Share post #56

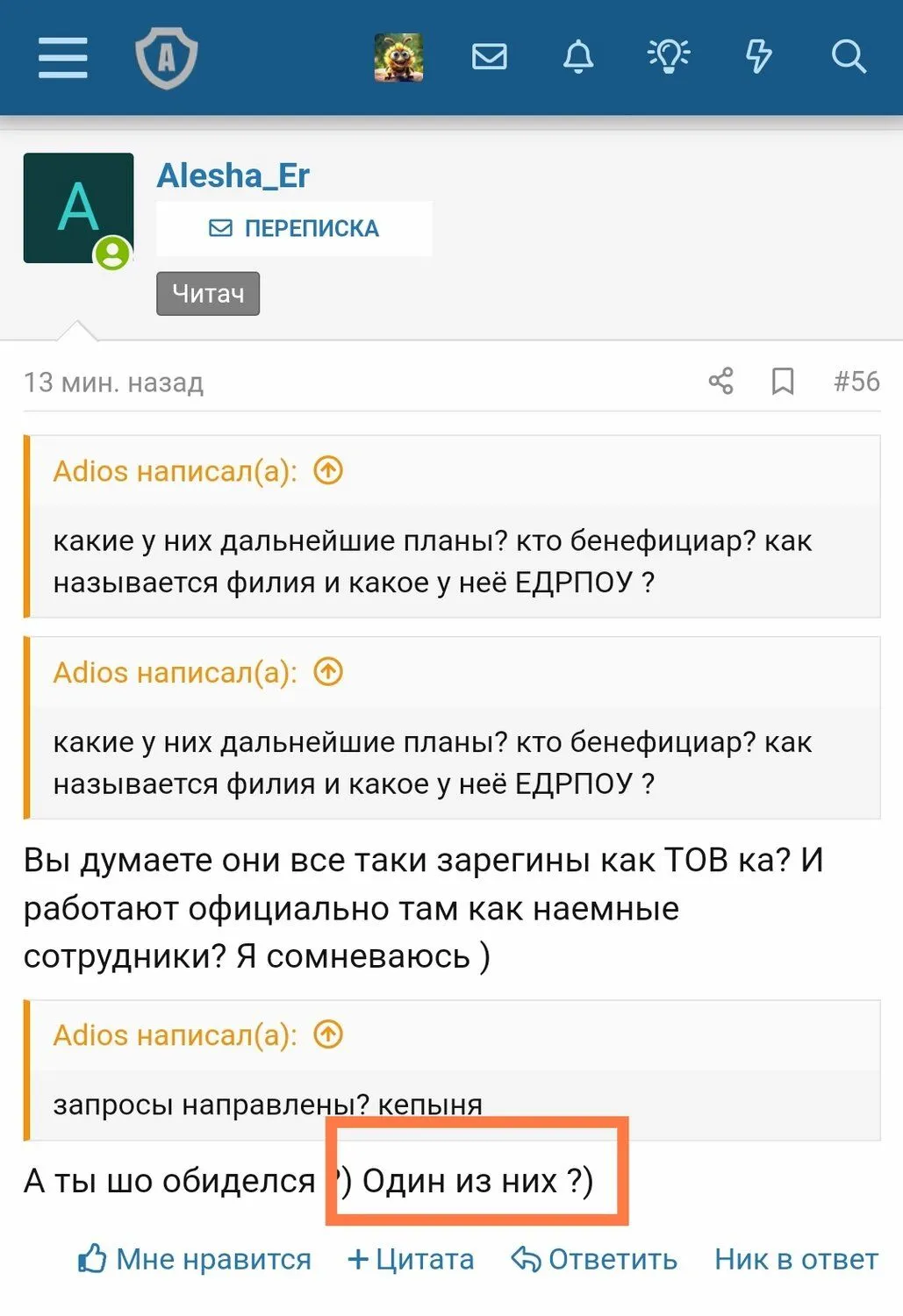721,381
